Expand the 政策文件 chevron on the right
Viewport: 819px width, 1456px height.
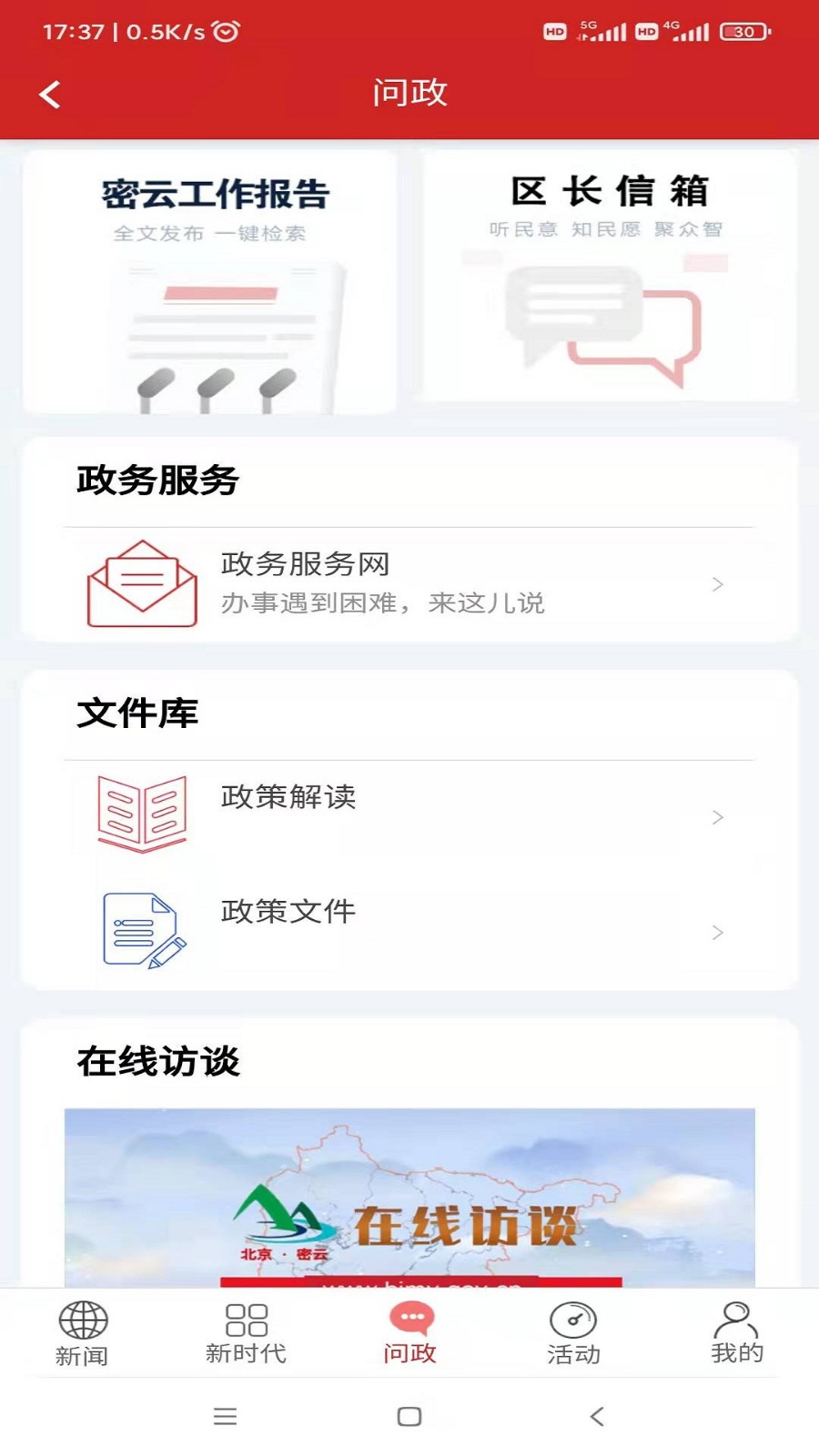718,932
